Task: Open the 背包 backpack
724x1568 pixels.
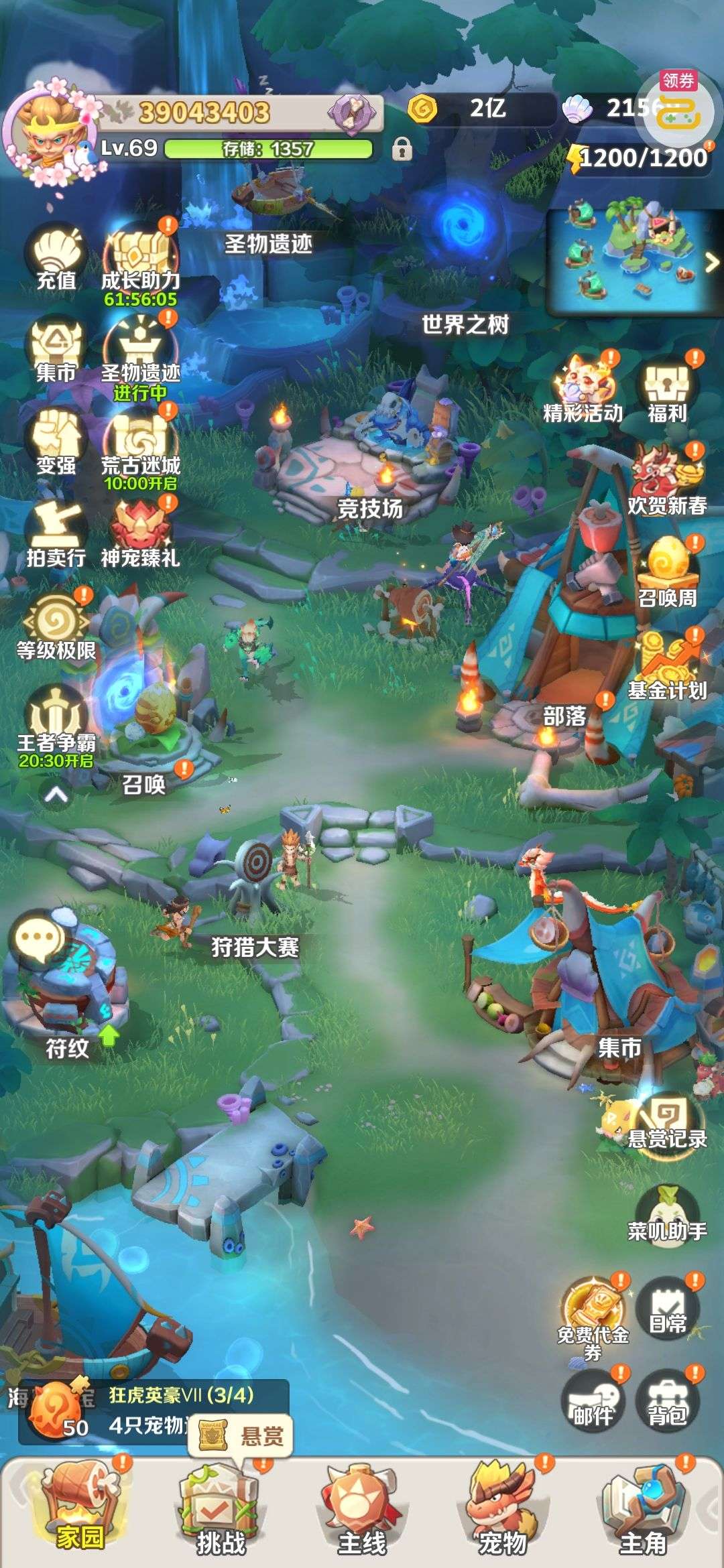Action: tap(667, 1402)
